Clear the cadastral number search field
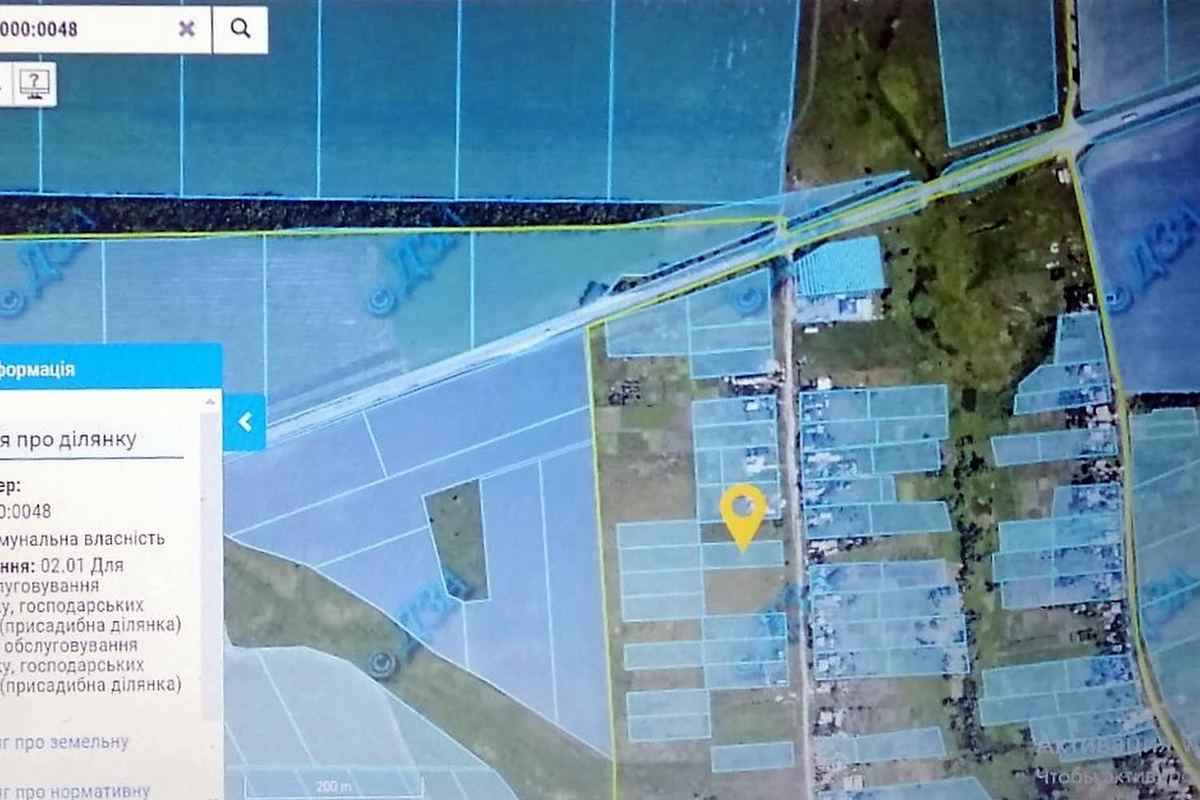1200x800 pixels. [x=186, y=29]
